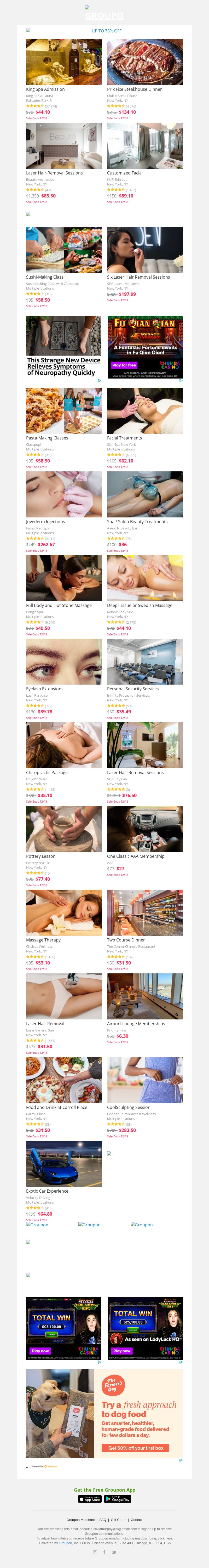Screen dimensions: 209x1568
Task: Open the Customized Facial offer
Action: click(144, 145)
